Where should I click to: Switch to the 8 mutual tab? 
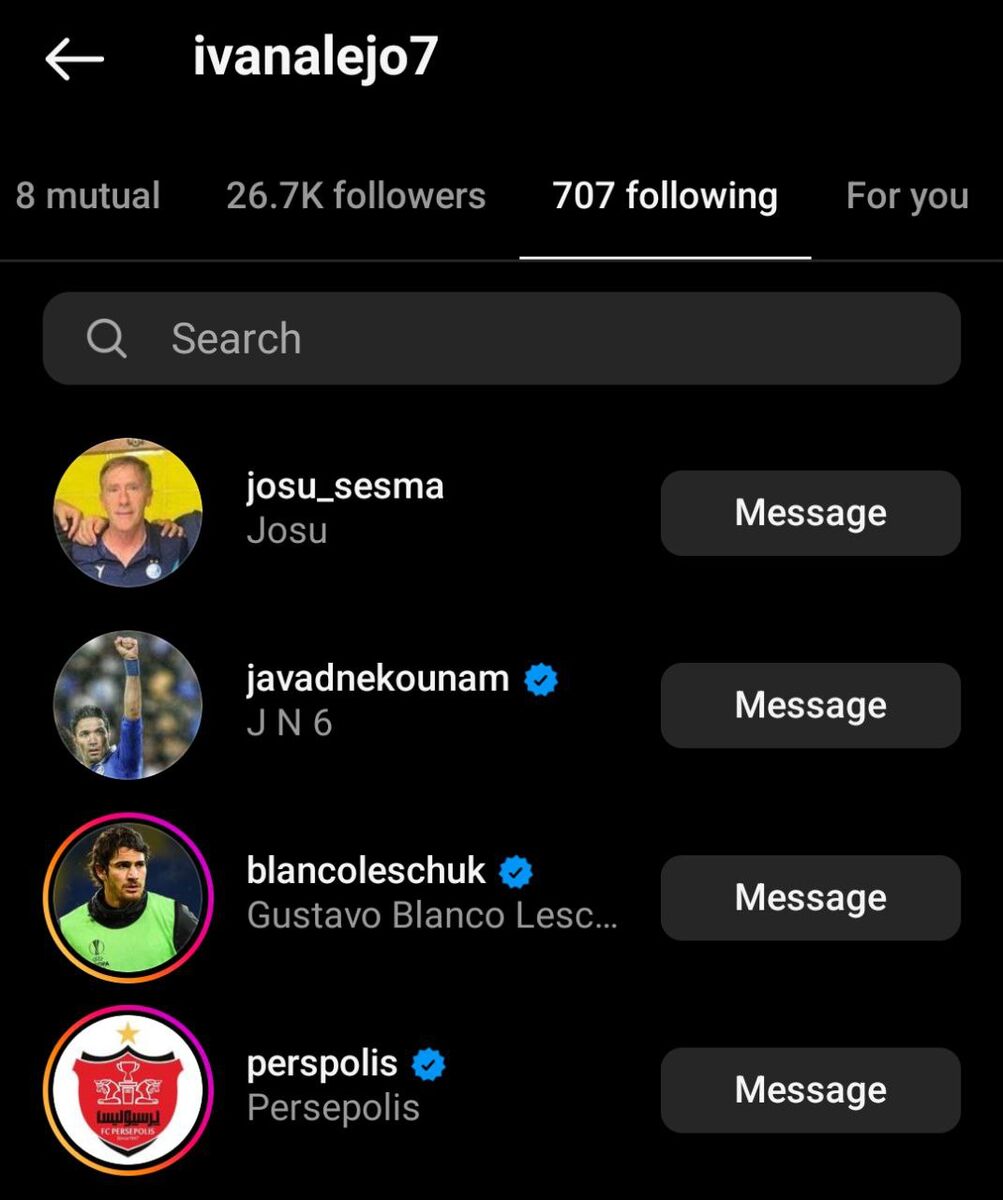tap(88, 197)
